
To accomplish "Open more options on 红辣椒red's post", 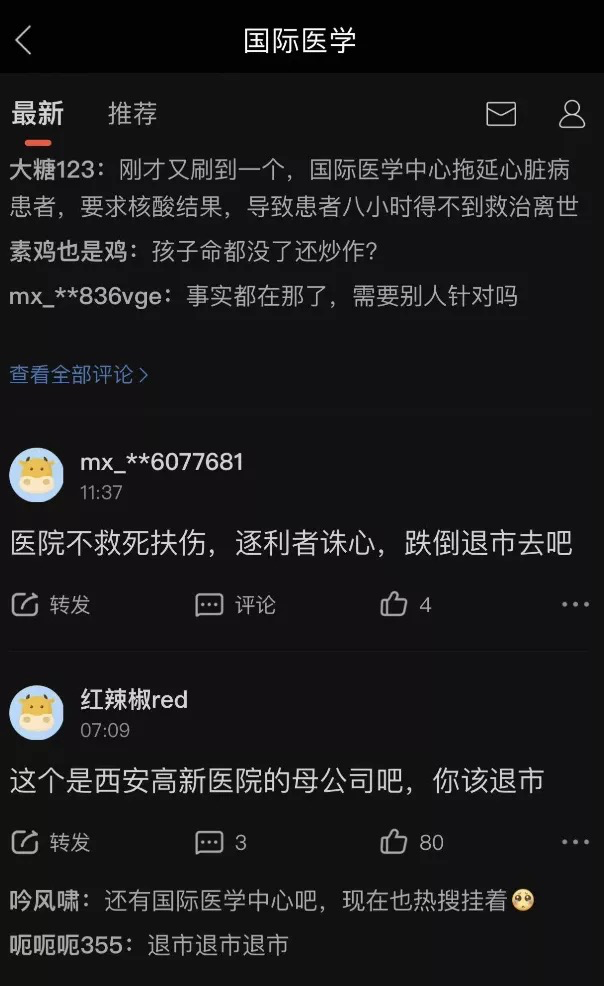I will click(x=575, y=842).
